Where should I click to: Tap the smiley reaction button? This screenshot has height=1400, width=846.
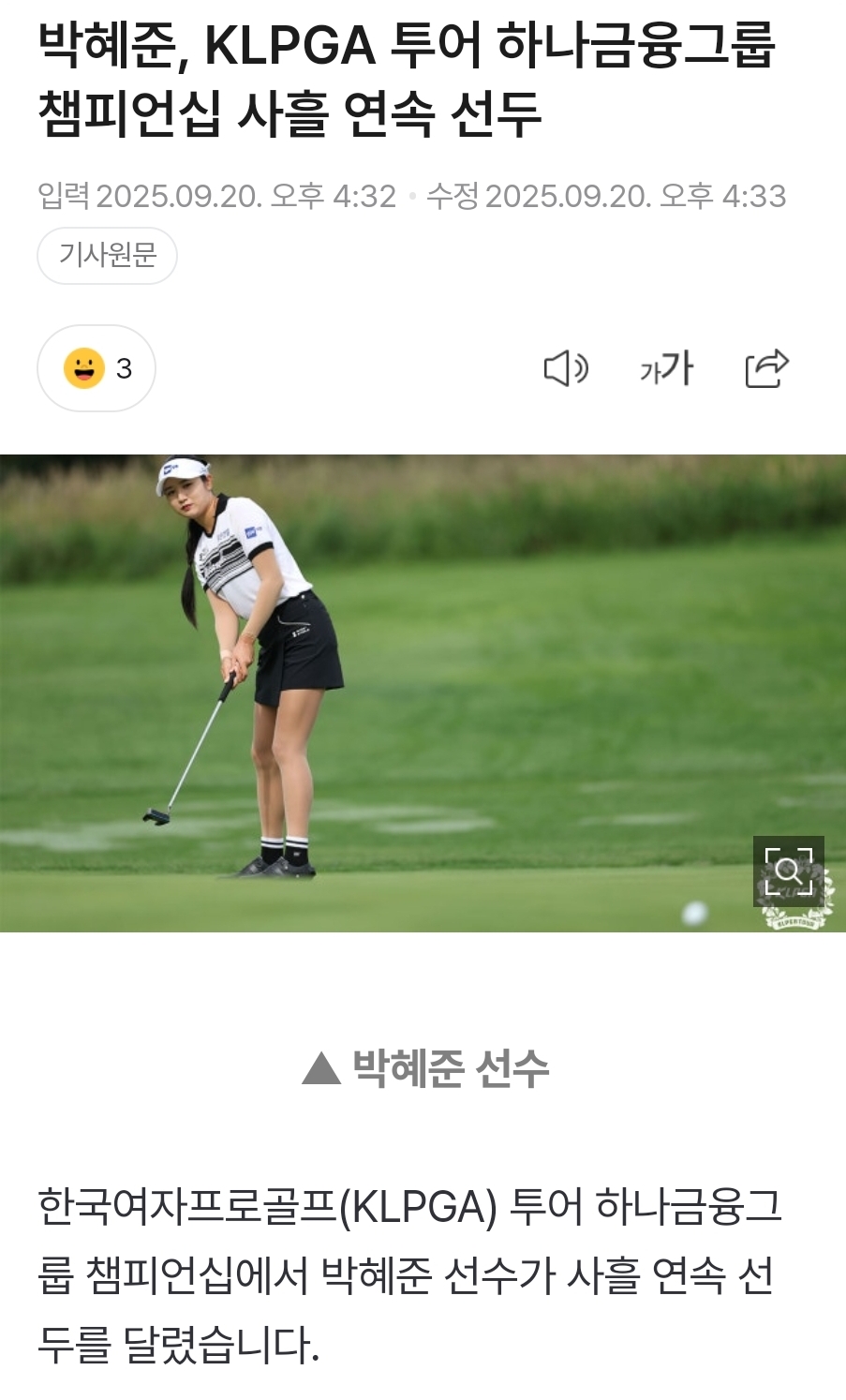tap(96, 368)
